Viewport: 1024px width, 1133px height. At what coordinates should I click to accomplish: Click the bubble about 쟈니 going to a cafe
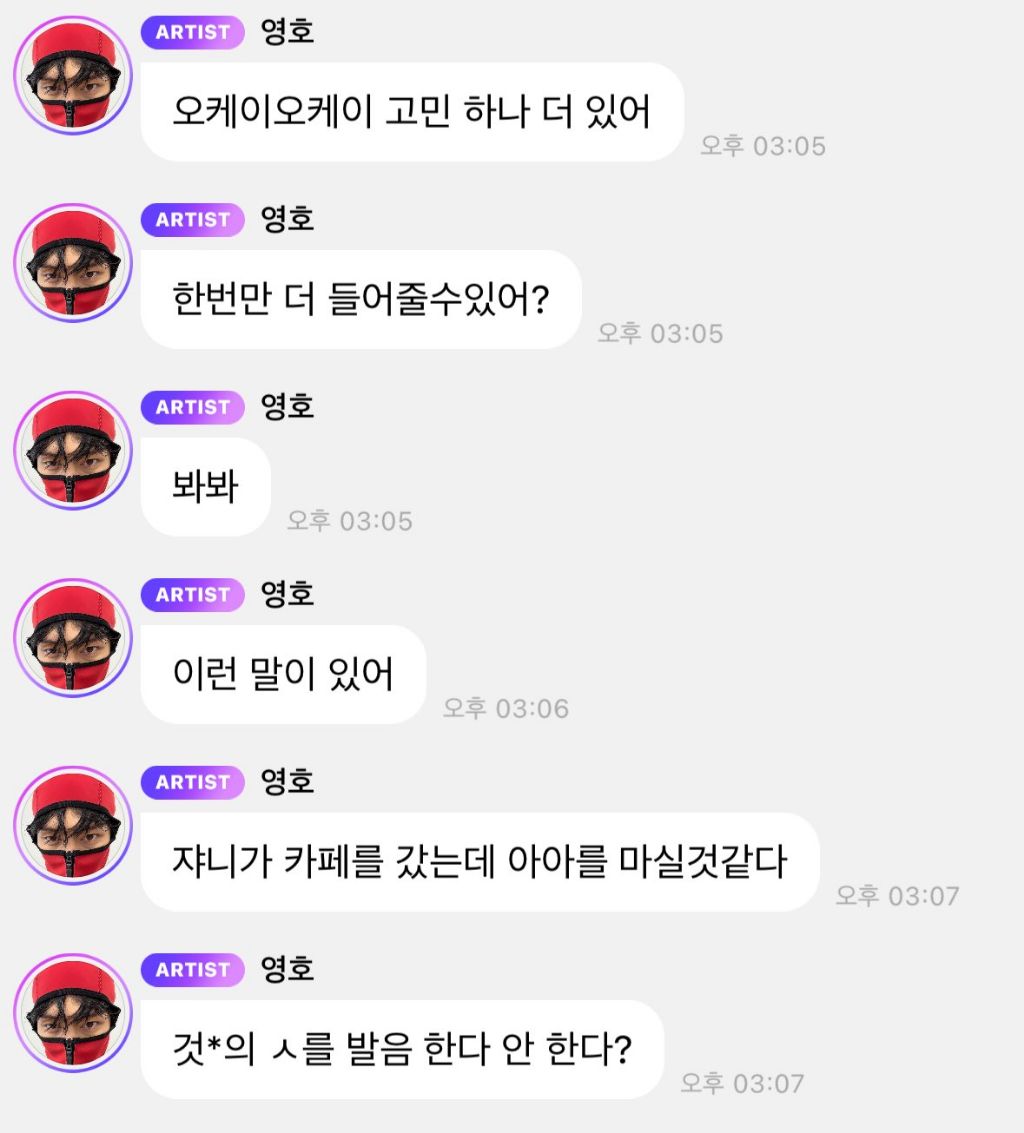[484, 863]
